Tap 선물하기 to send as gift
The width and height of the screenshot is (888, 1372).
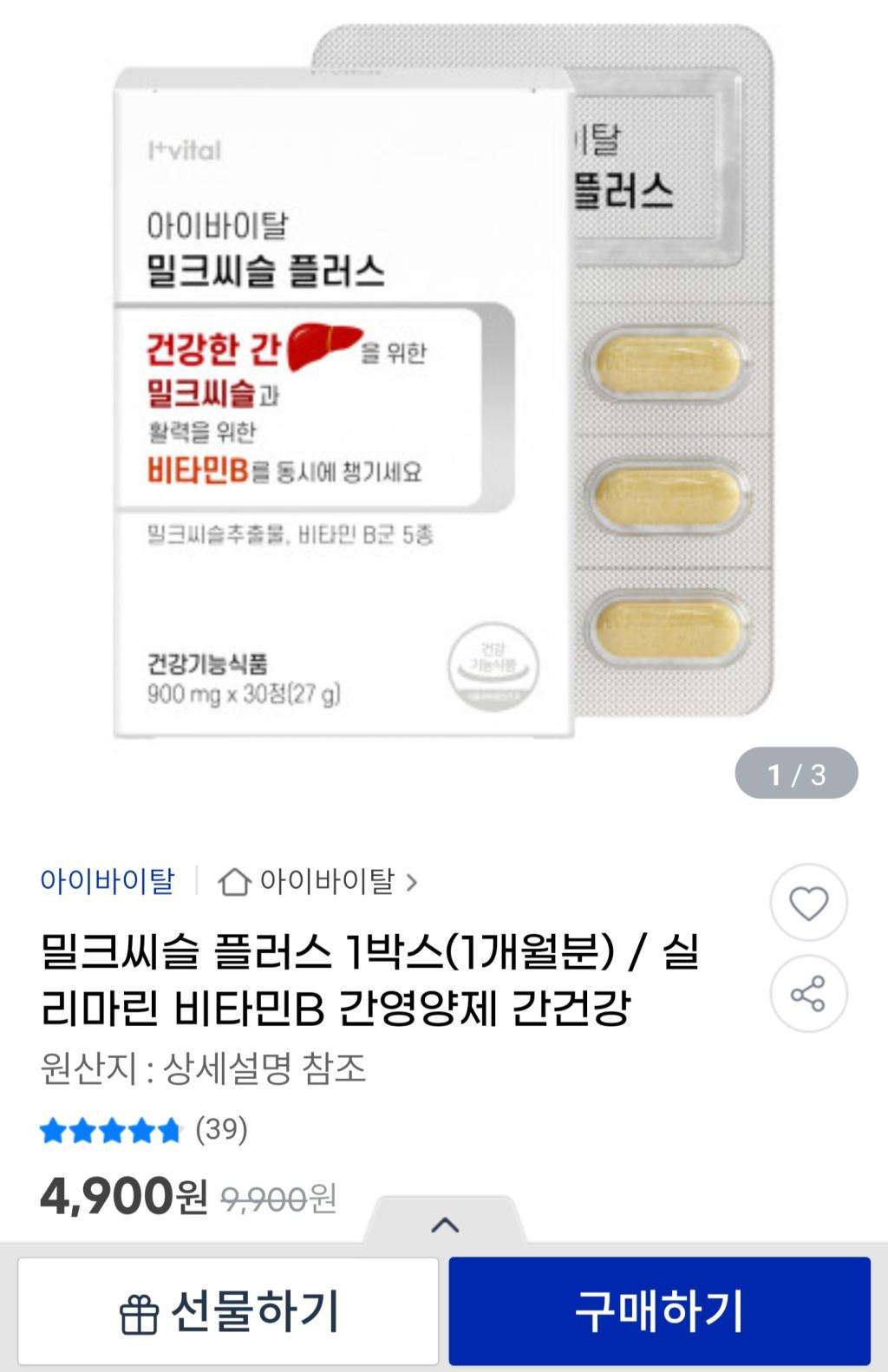228,1310
